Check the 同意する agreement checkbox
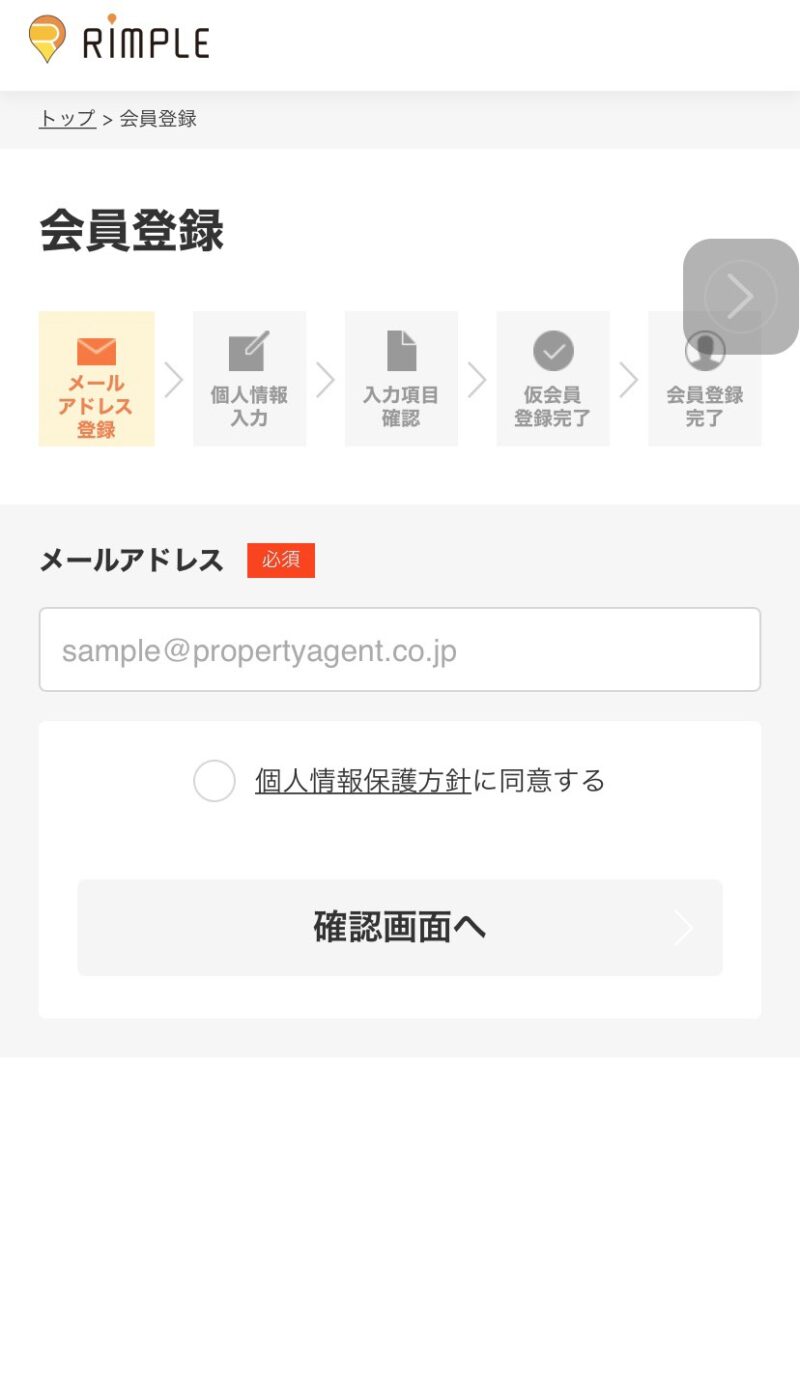 tap(214, 781)
